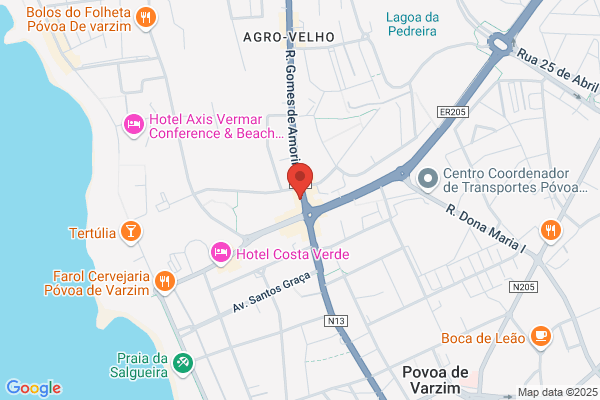Open Farol Cervejaria Póvoa de Varzim marker
Viewport: 600px width, 400px height.
[x=165, y=282]
